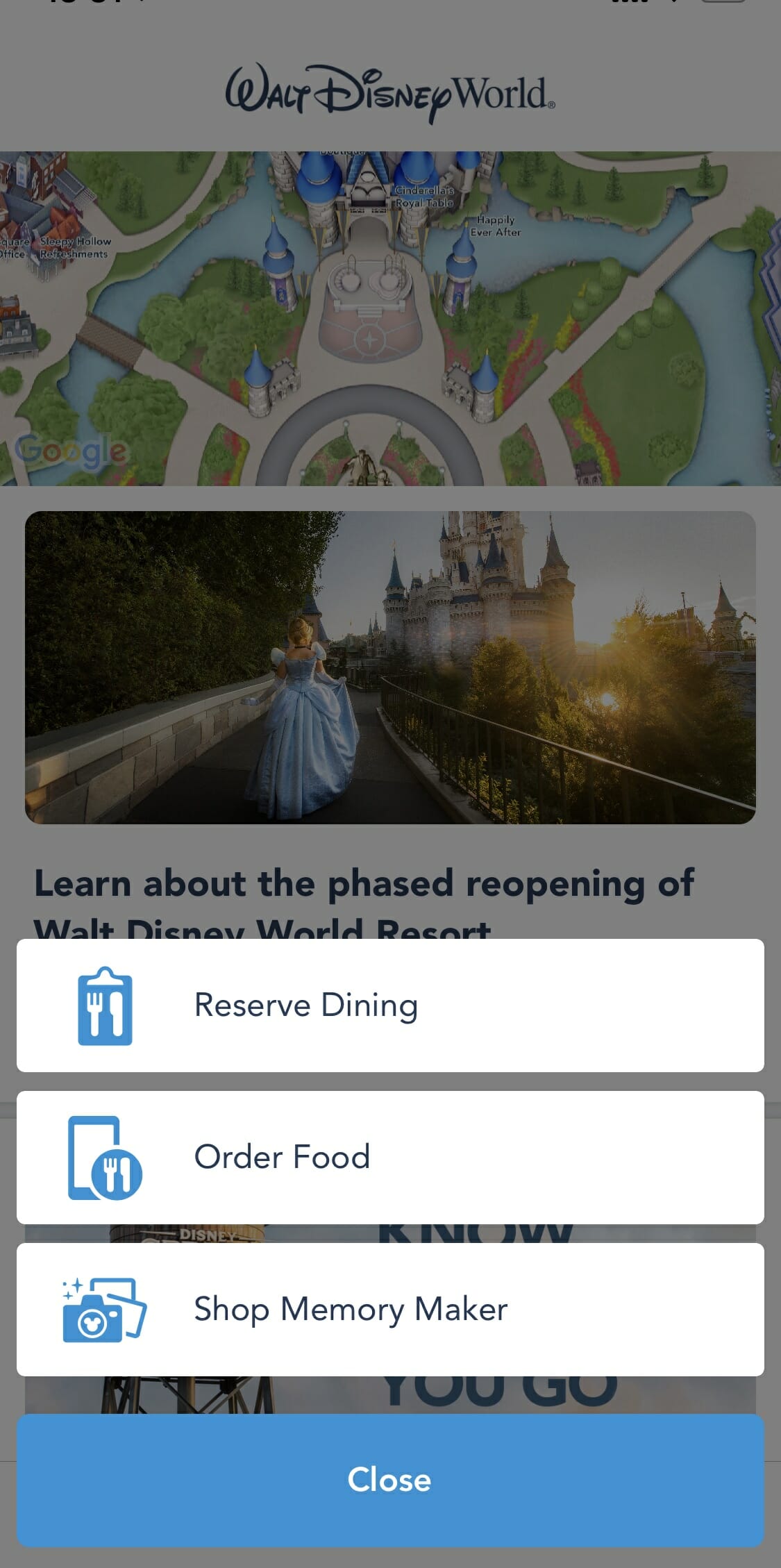Image resolution: width=781 pixels, height=1568 pixels.
Task: Select the Happily Ever After map label
Action: click(x=496, y=226)
